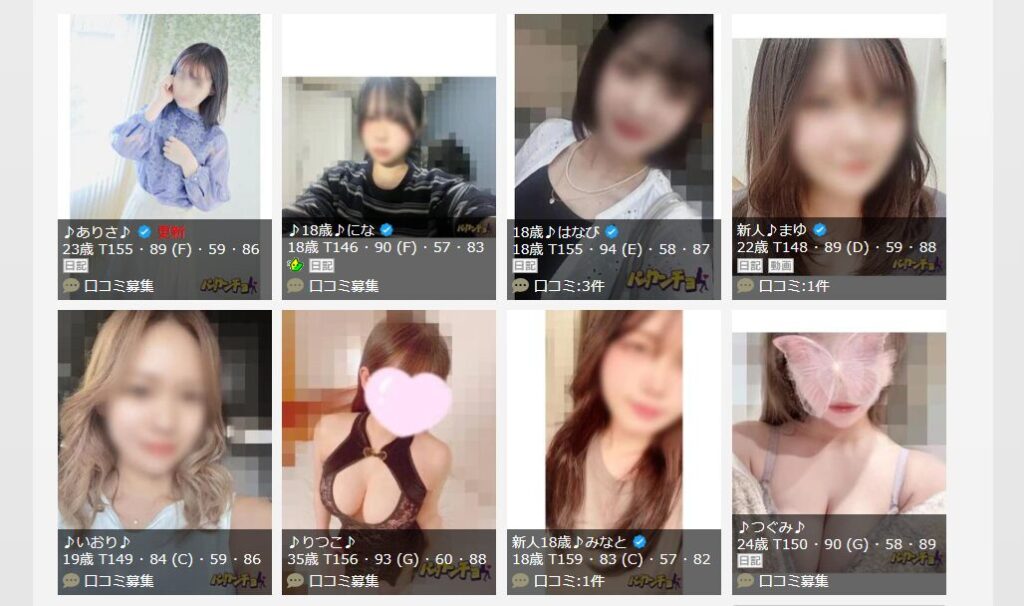Open the 18歳 にな profile card
Image resolution: width=1024 pixels, height=606 pixels.
click(x=388, y=150)
